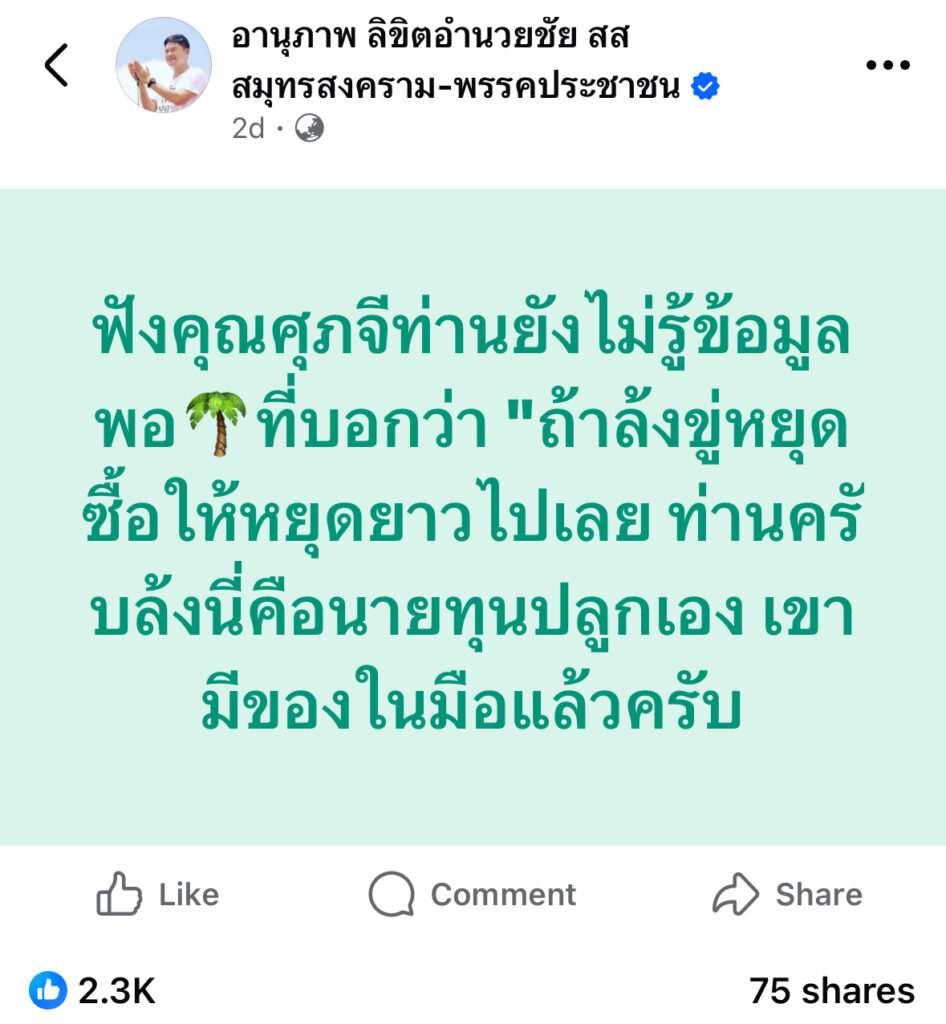
Task: Open the author's profile picture
Action: point(163,65)
